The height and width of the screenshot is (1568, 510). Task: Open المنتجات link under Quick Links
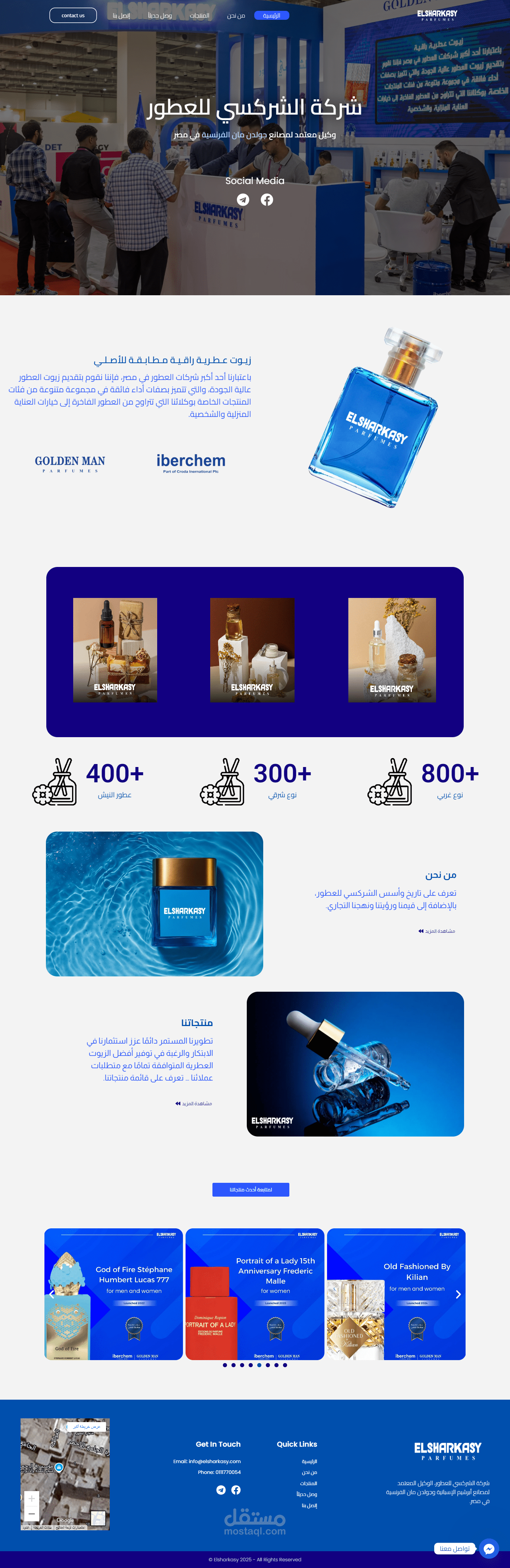[x=308, y=1483]
